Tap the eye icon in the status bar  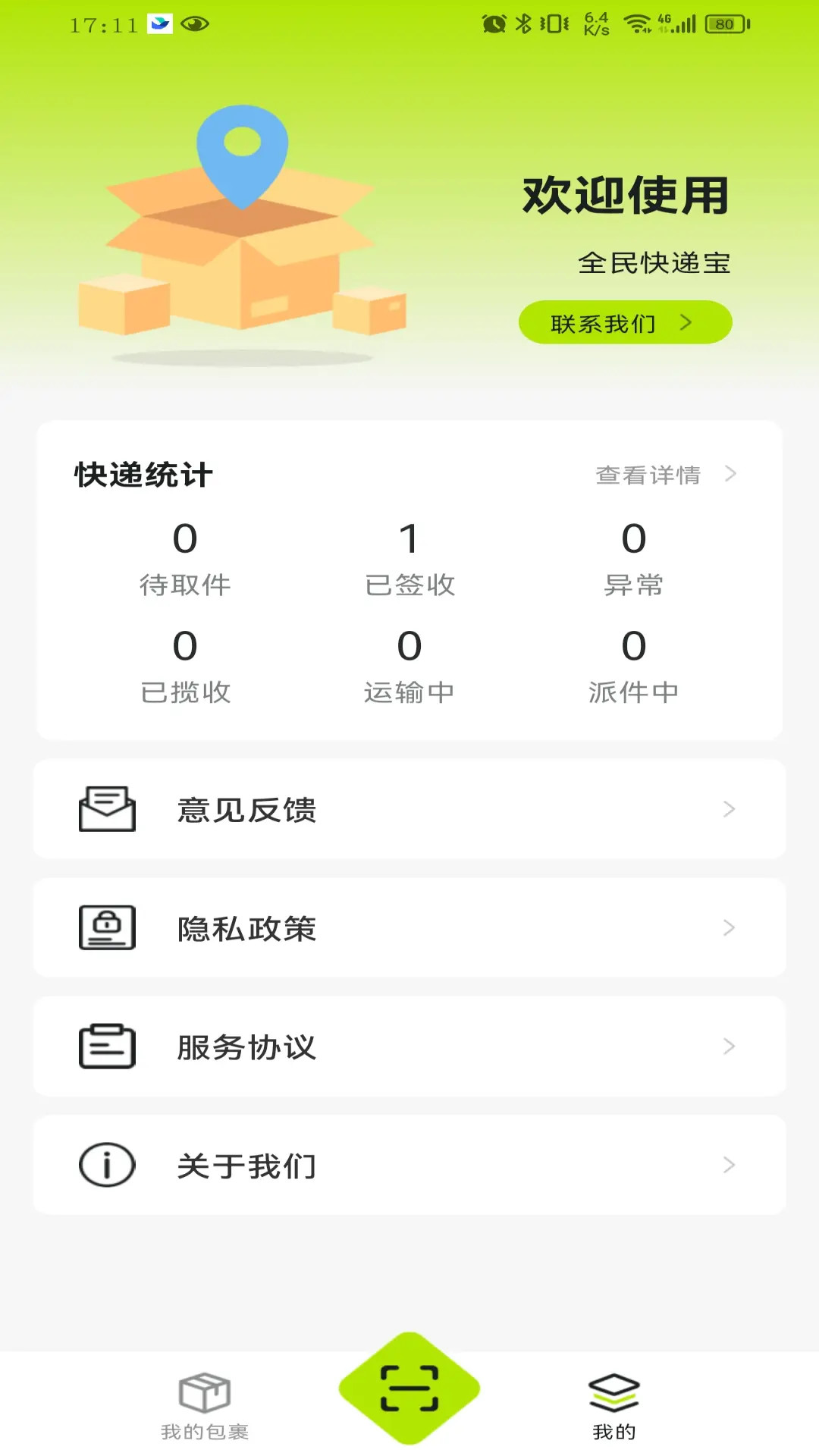[x=195, y=23]
